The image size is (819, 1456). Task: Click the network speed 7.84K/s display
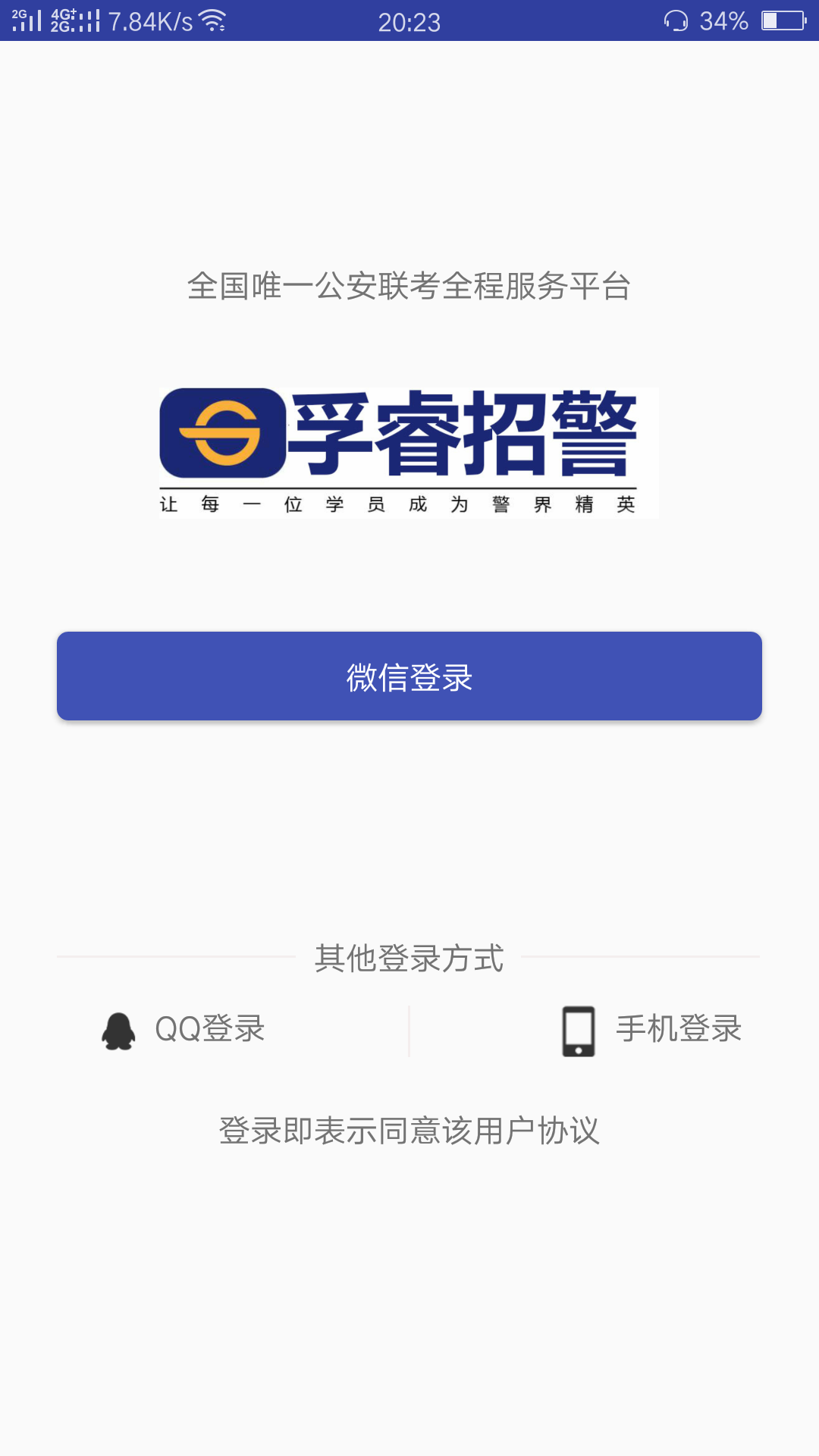(149, 21)
